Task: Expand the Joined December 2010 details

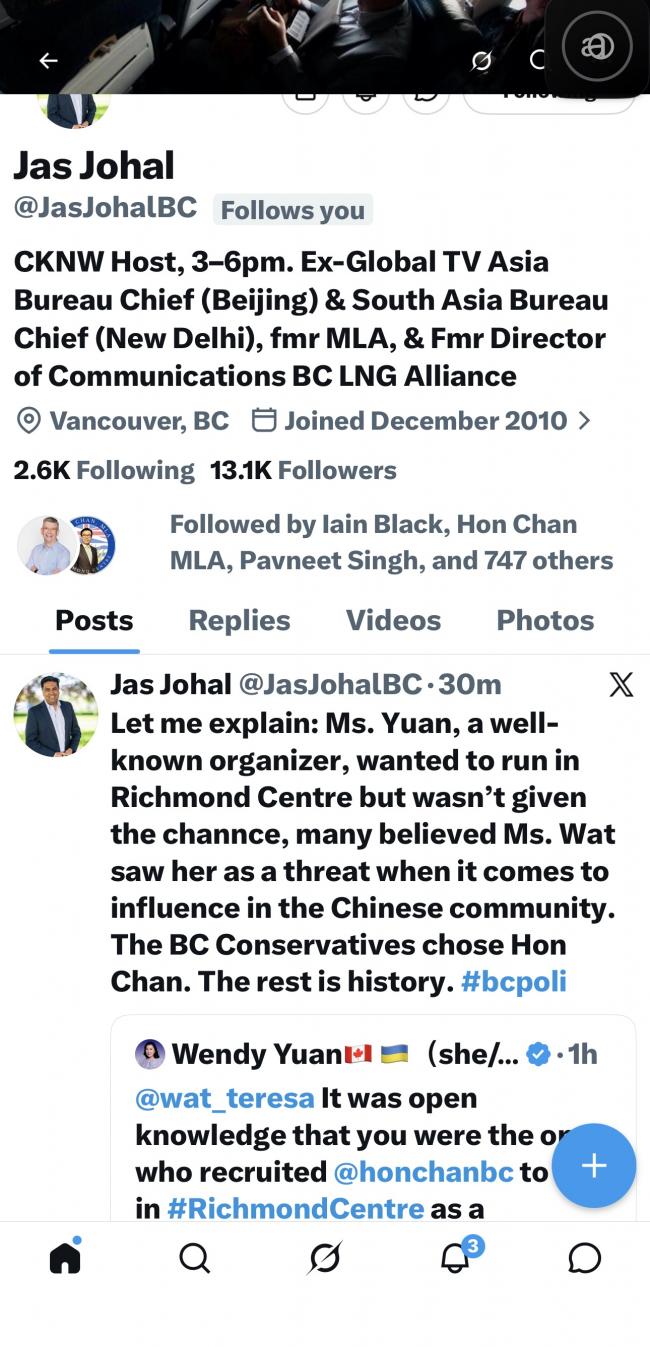Action: pyautogui.click(x=425, y=420)
